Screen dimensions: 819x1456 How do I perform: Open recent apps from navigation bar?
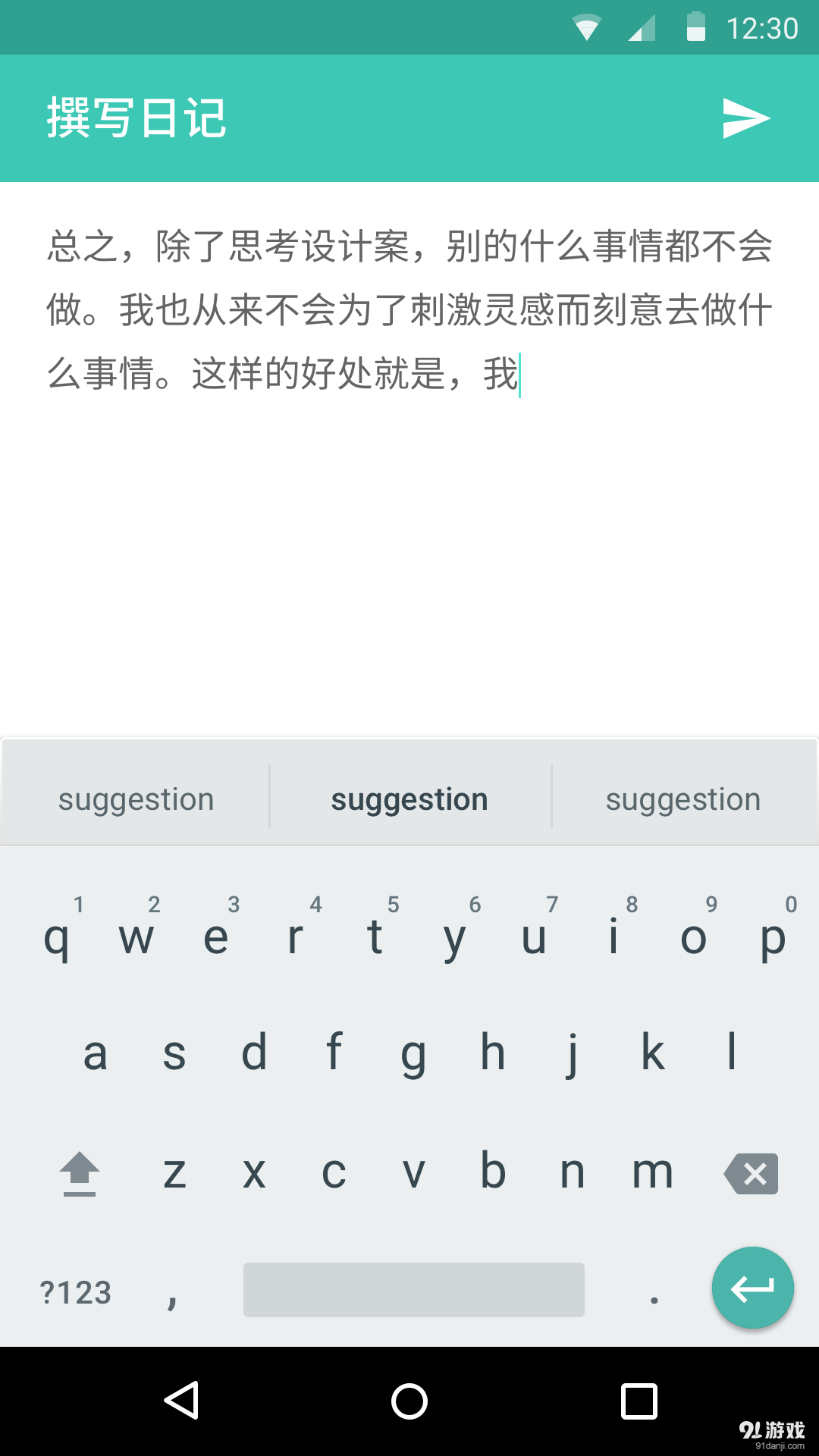pyautogui.click(x=639, y=1401)
